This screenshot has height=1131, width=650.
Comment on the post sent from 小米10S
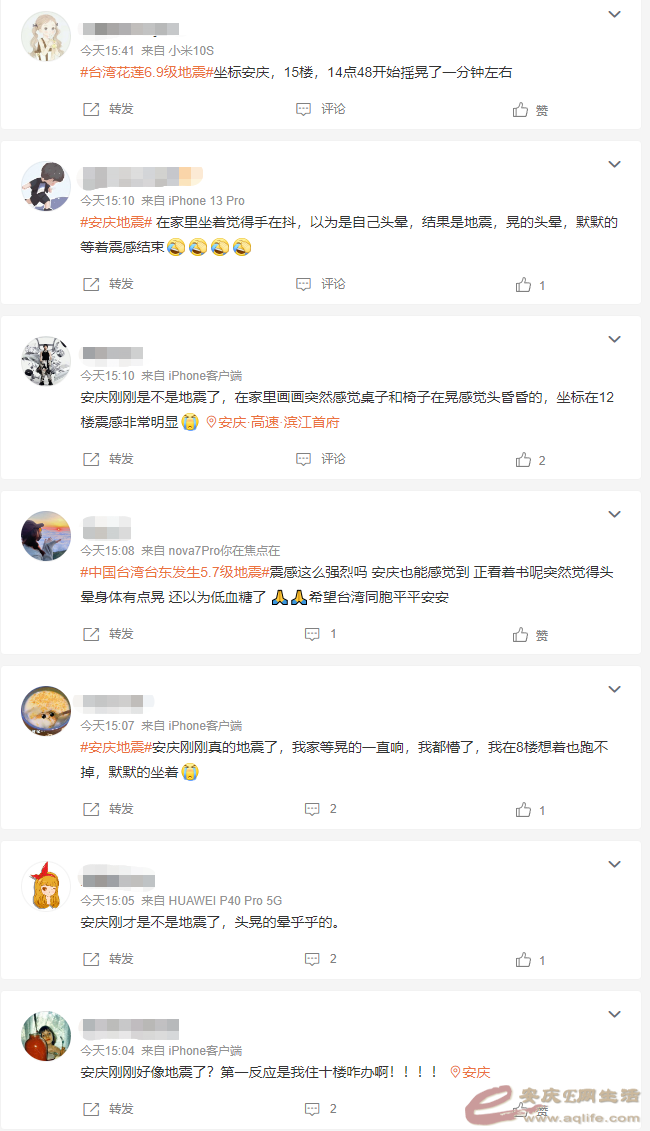coord(321,109)
